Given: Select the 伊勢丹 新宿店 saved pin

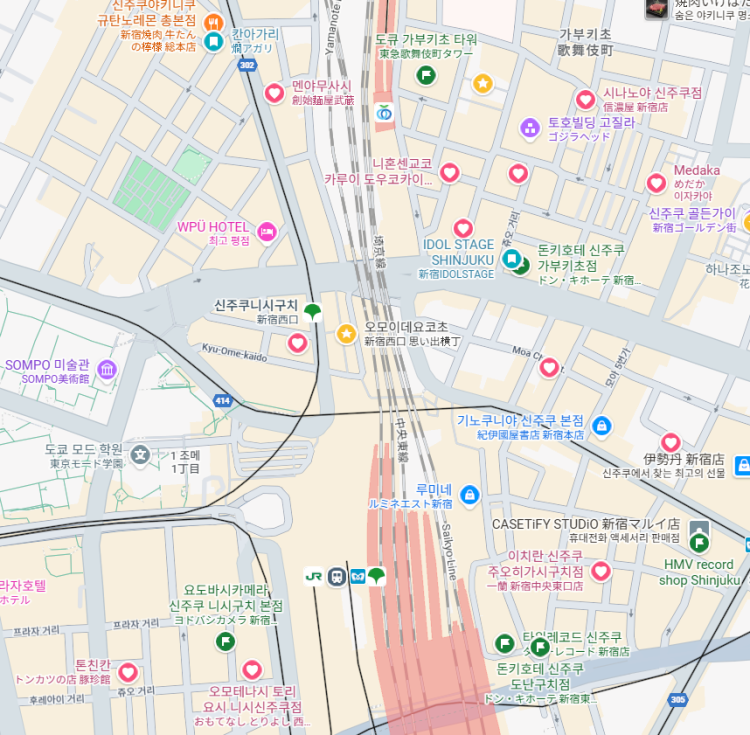Looking at the screenshot, I should click(671, 442).
